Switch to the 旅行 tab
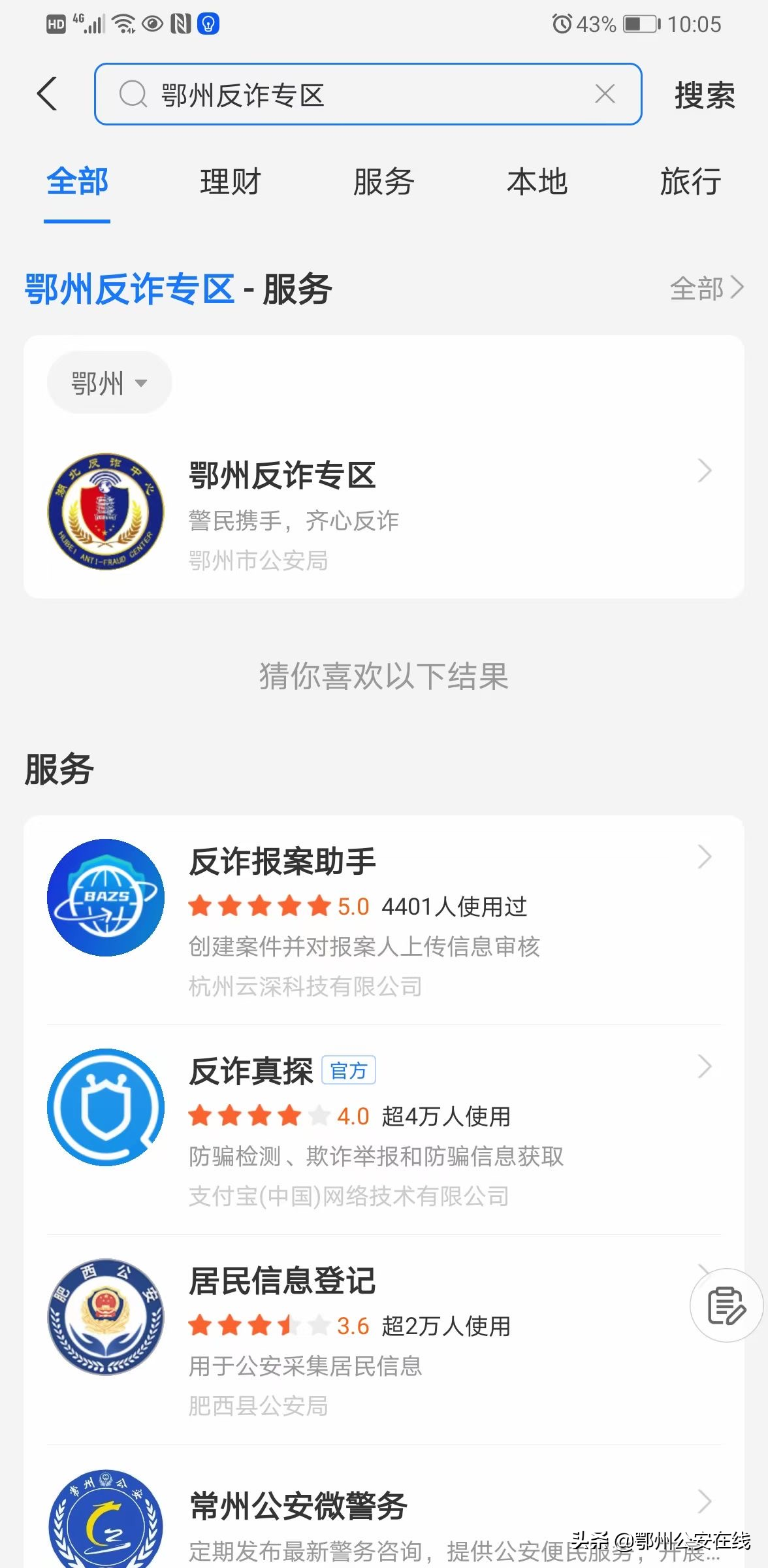The height and width of the screenshot is (1568, 768). coord(690,182)
